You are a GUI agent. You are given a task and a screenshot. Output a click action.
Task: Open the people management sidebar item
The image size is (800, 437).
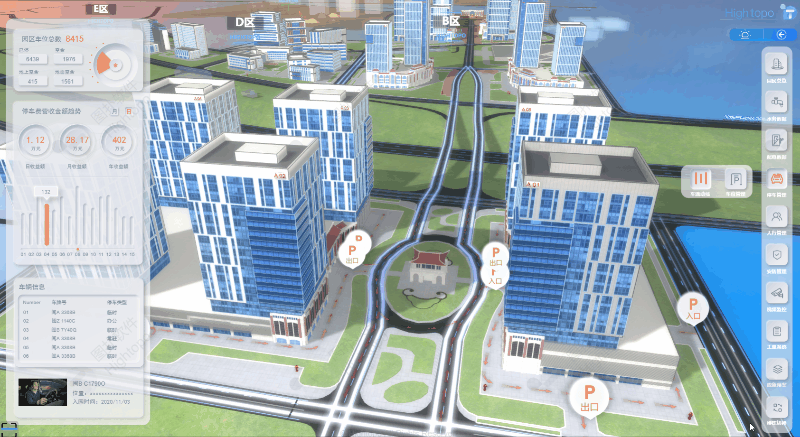775,218
